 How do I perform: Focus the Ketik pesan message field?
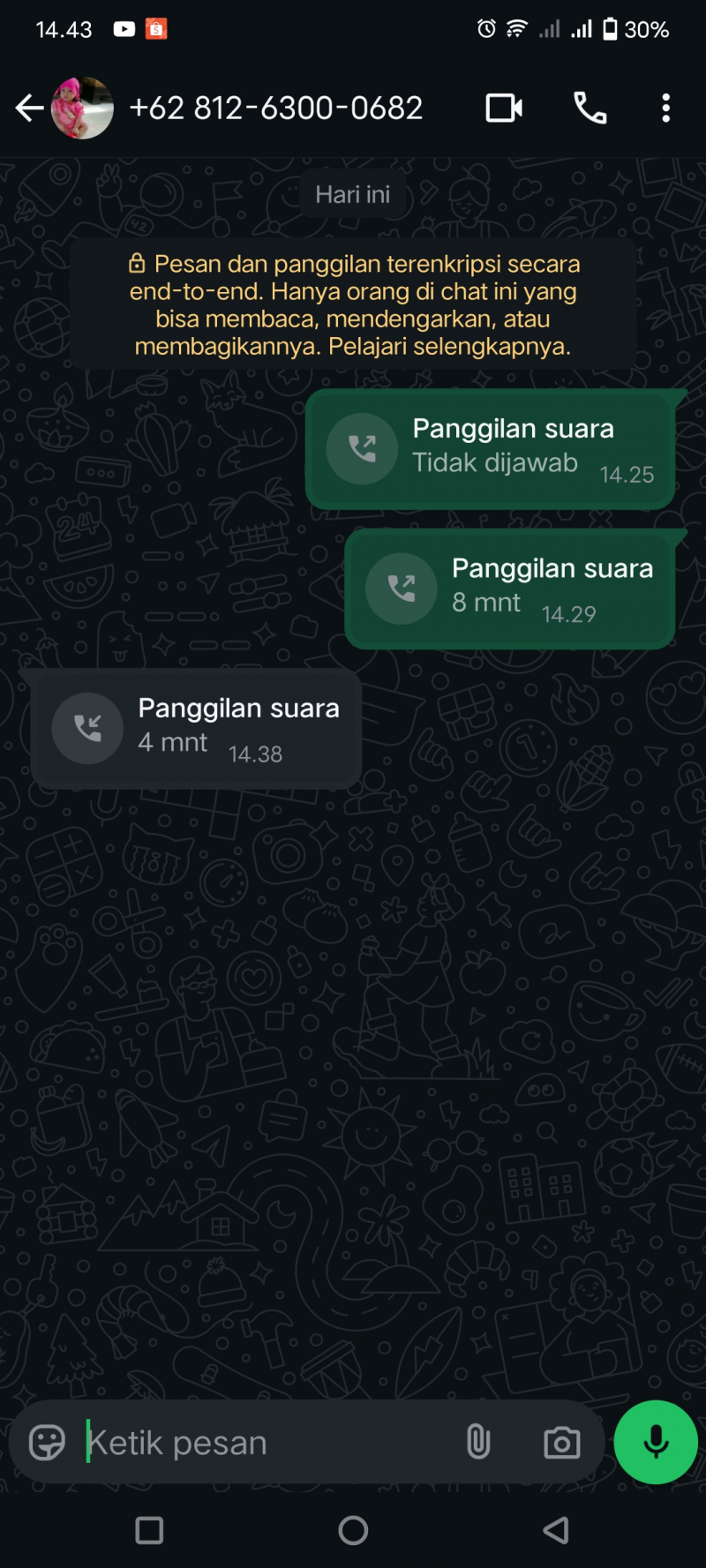coord(265,1443)
